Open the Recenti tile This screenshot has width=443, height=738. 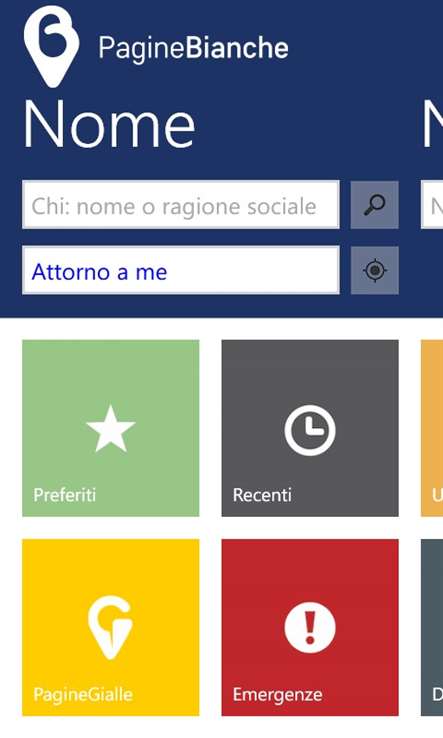click(x=310, y=428)
